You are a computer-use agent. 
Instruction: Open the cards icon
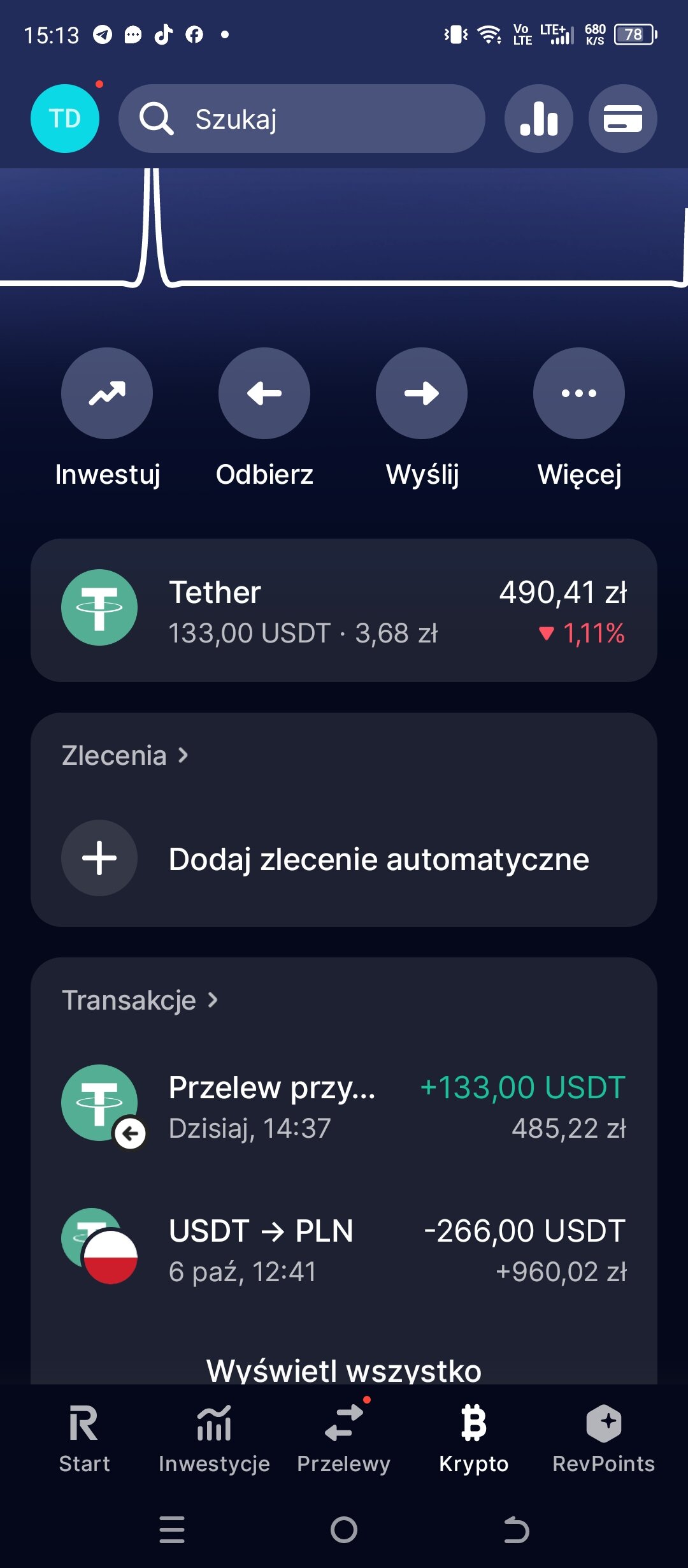(622, 119)
